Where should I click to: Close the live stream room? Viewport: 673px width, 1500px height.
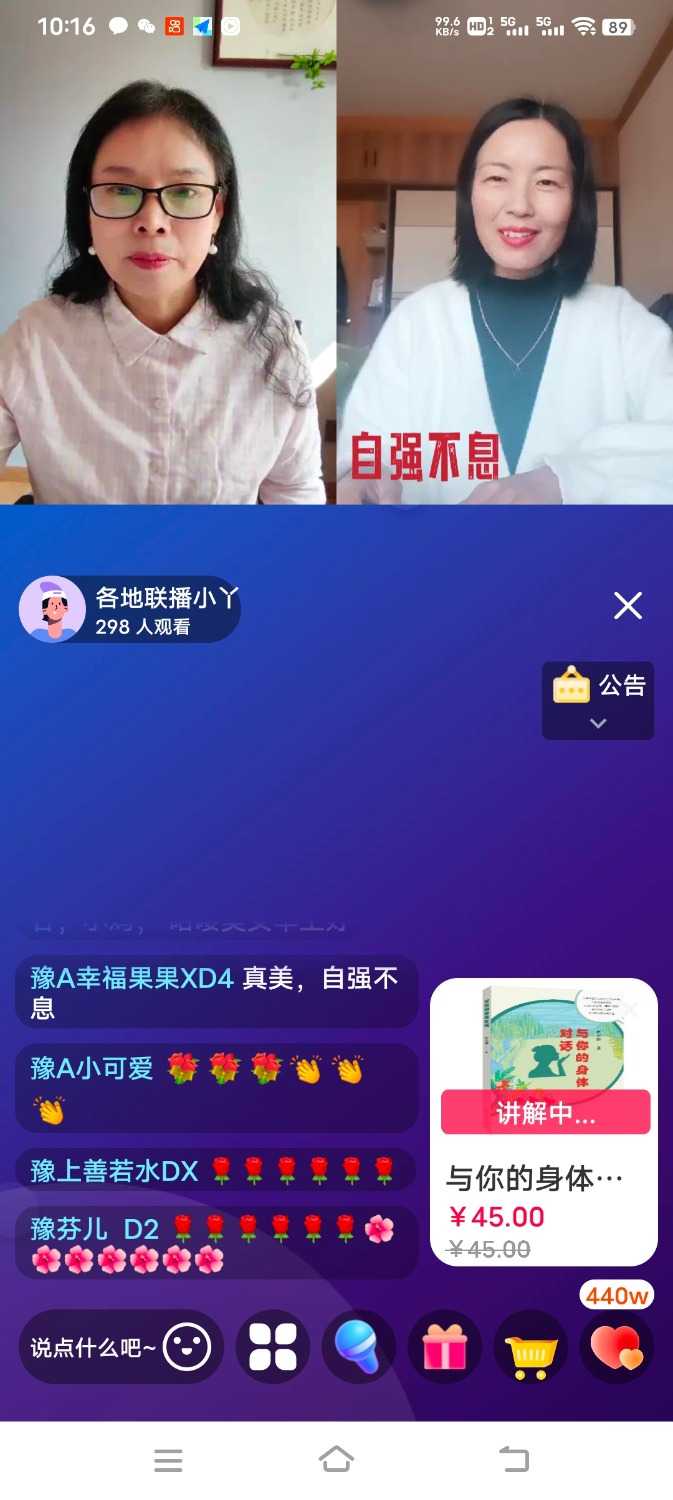click(627, 605)
